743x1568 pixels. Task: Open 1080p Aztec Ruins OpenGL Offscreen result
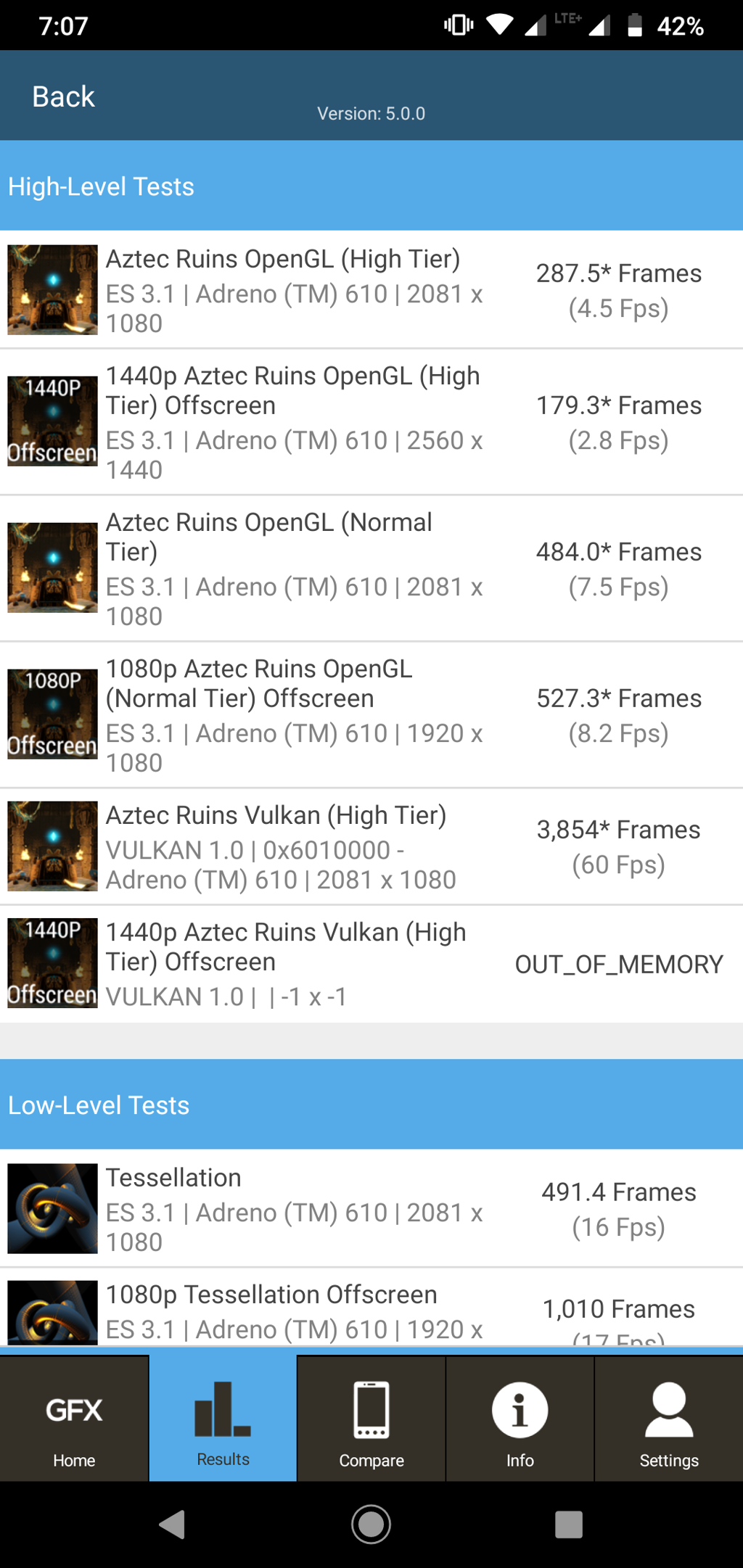pyautogui.click(x=370, y=715)
